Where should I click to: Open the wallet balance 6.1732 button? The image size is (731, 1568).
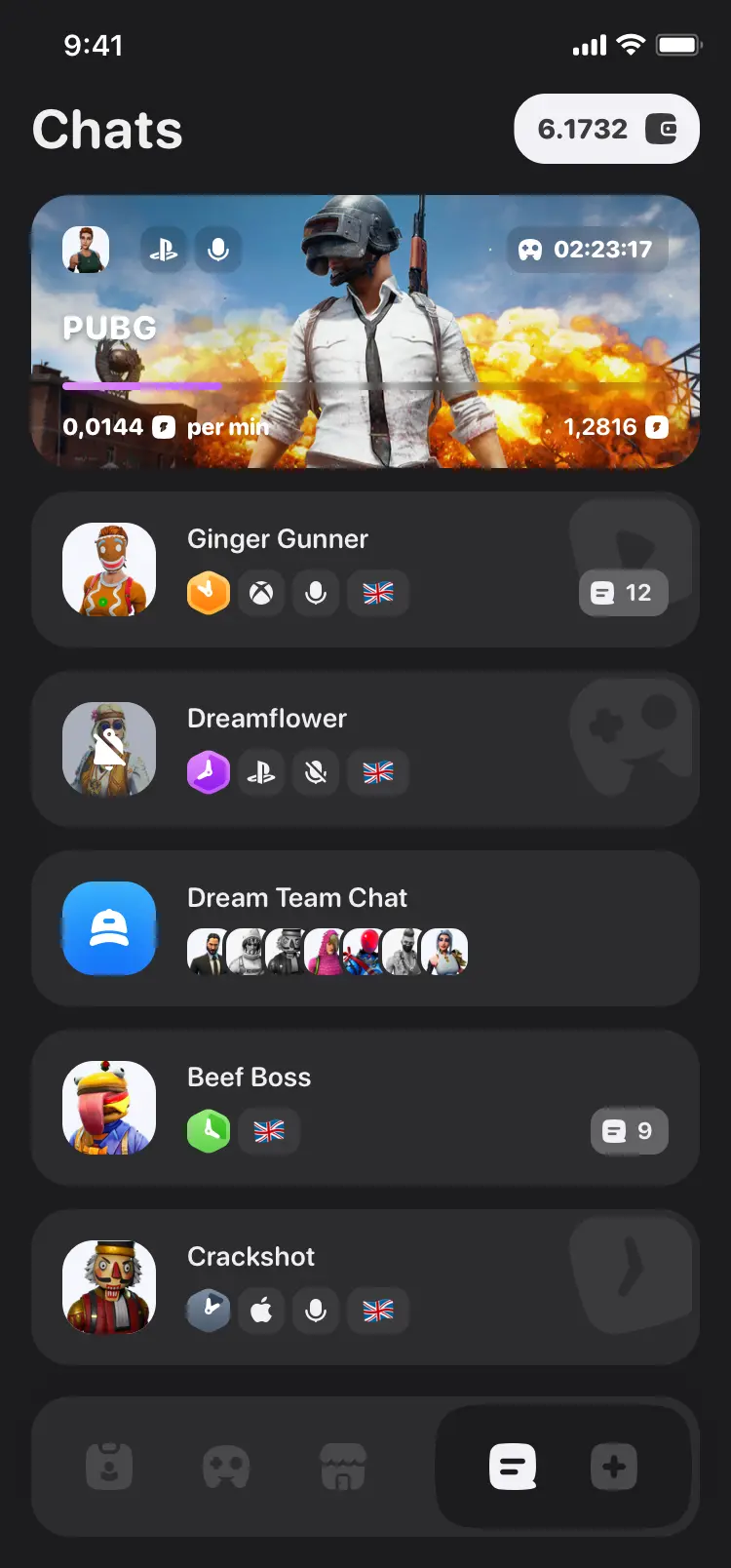[x=606, y=129]
